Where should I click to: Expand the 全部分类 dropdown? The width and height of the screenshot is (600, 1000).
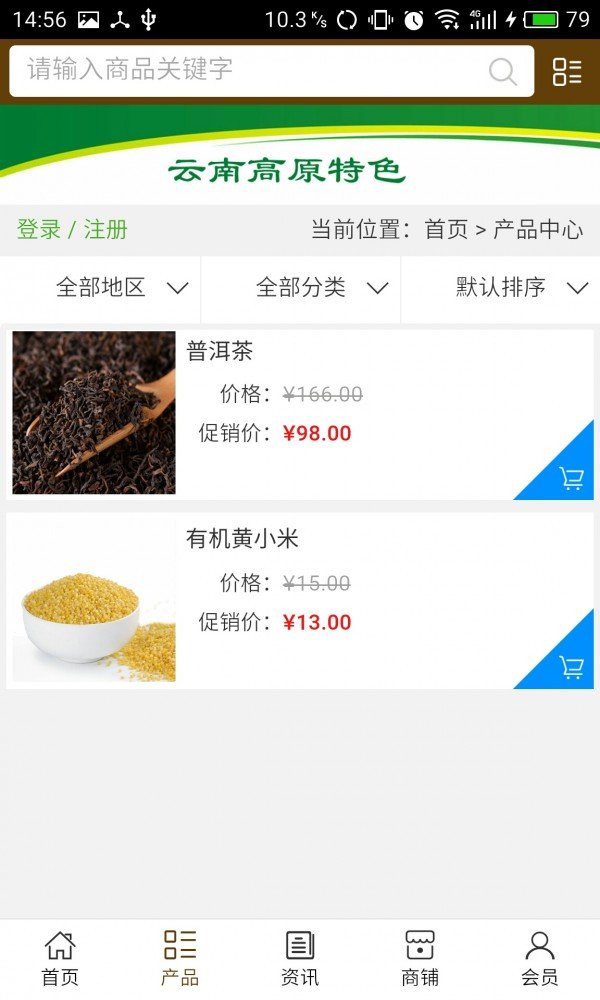300,288
